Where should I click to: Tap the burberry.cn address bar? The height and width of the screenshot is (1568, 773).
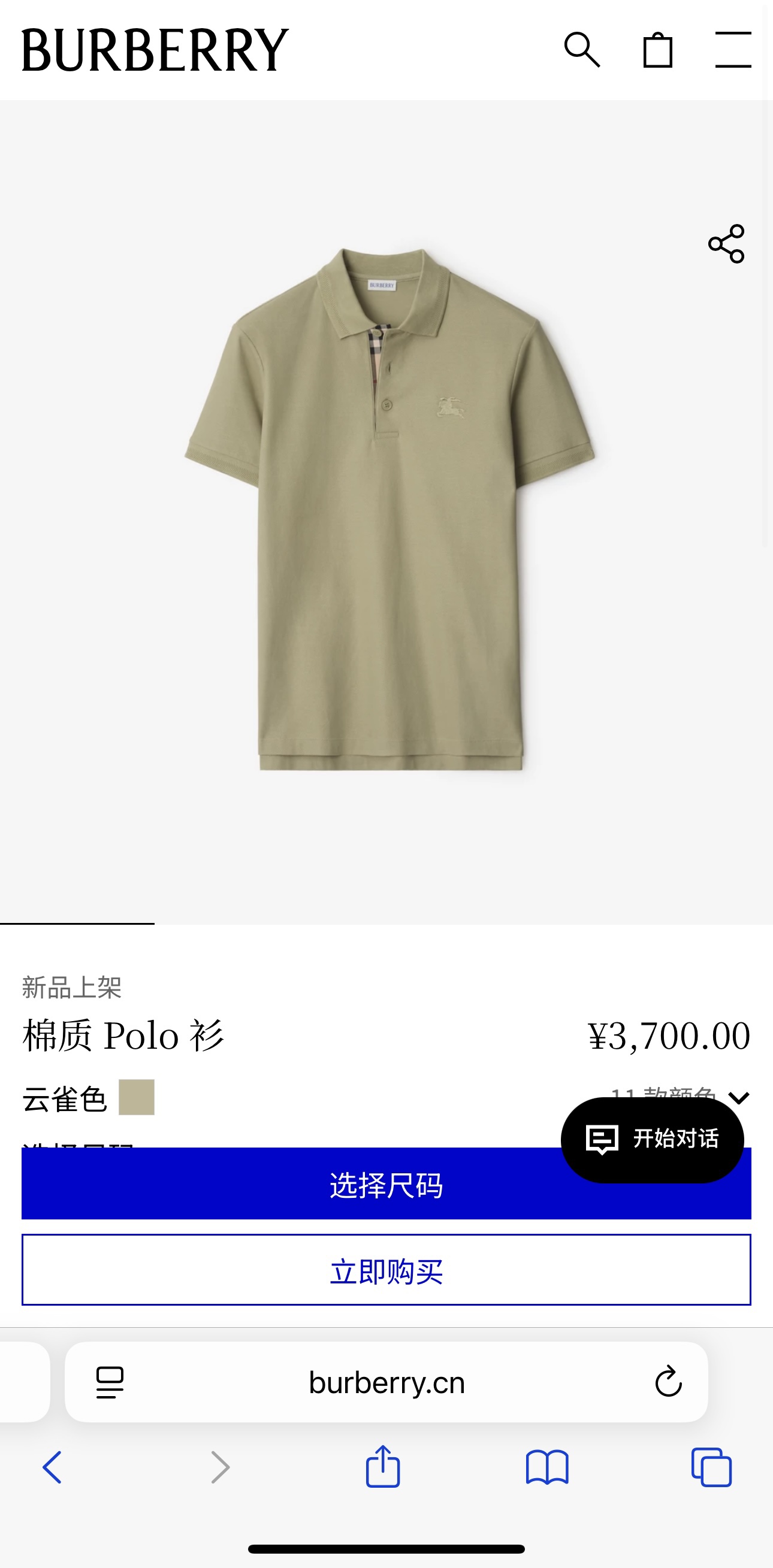pyautogui.click(x=386, y=1382)
